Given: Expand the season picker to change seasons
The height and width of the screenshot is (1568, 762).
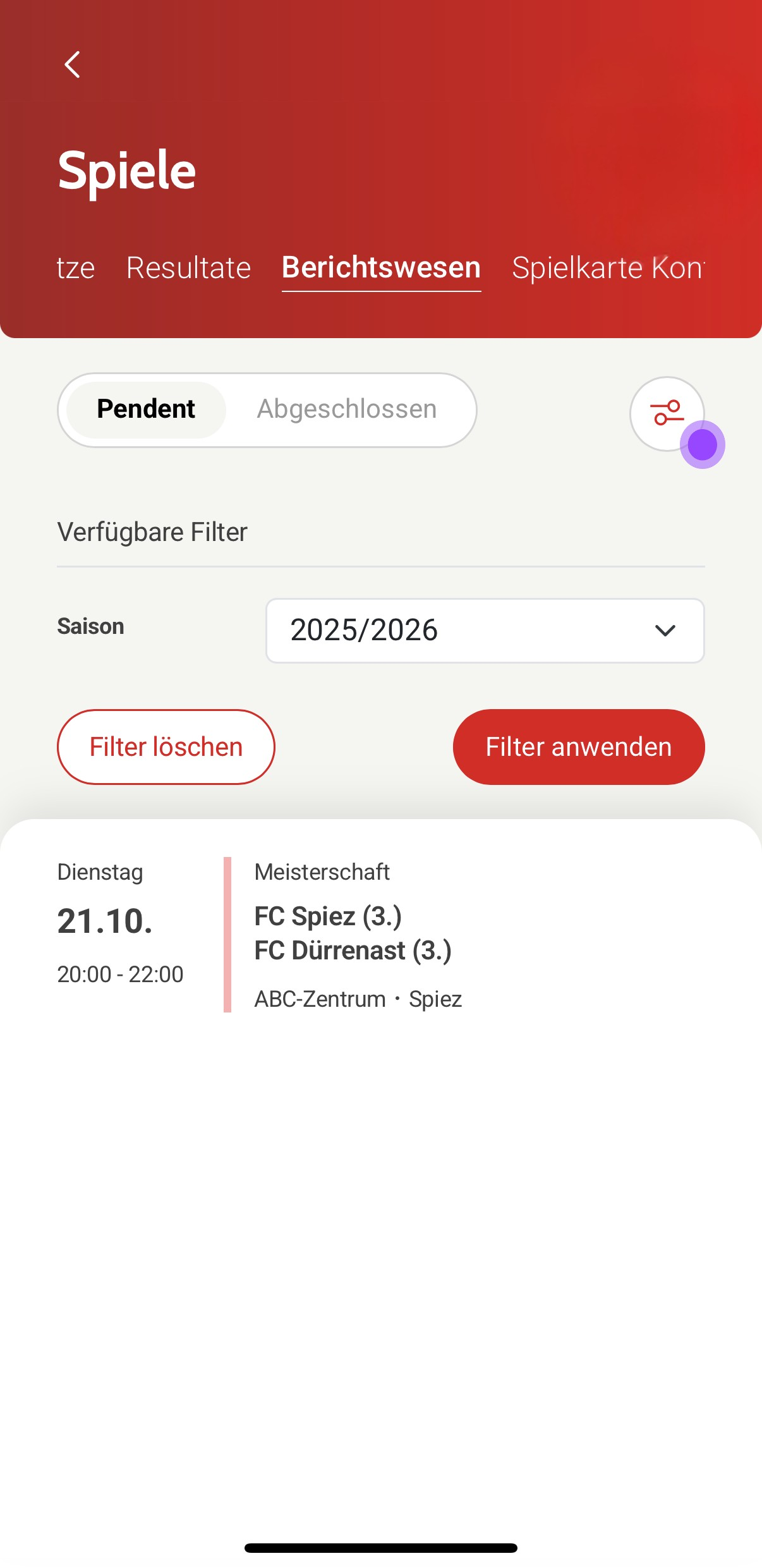Looking at the screenshot, I should pos(484,631).
